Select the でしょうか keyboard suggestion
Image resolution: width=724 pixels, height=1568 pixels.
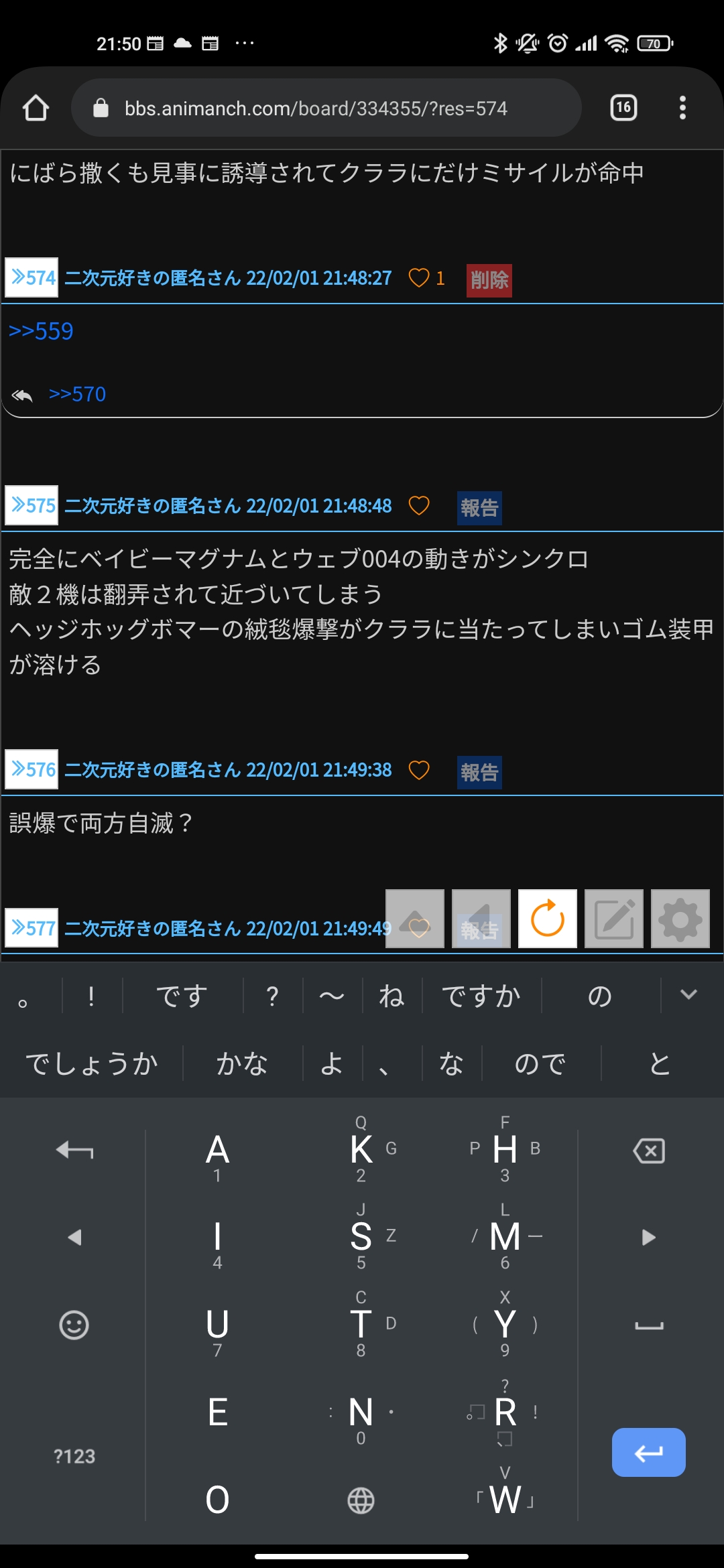click(x=92, y=1063)
